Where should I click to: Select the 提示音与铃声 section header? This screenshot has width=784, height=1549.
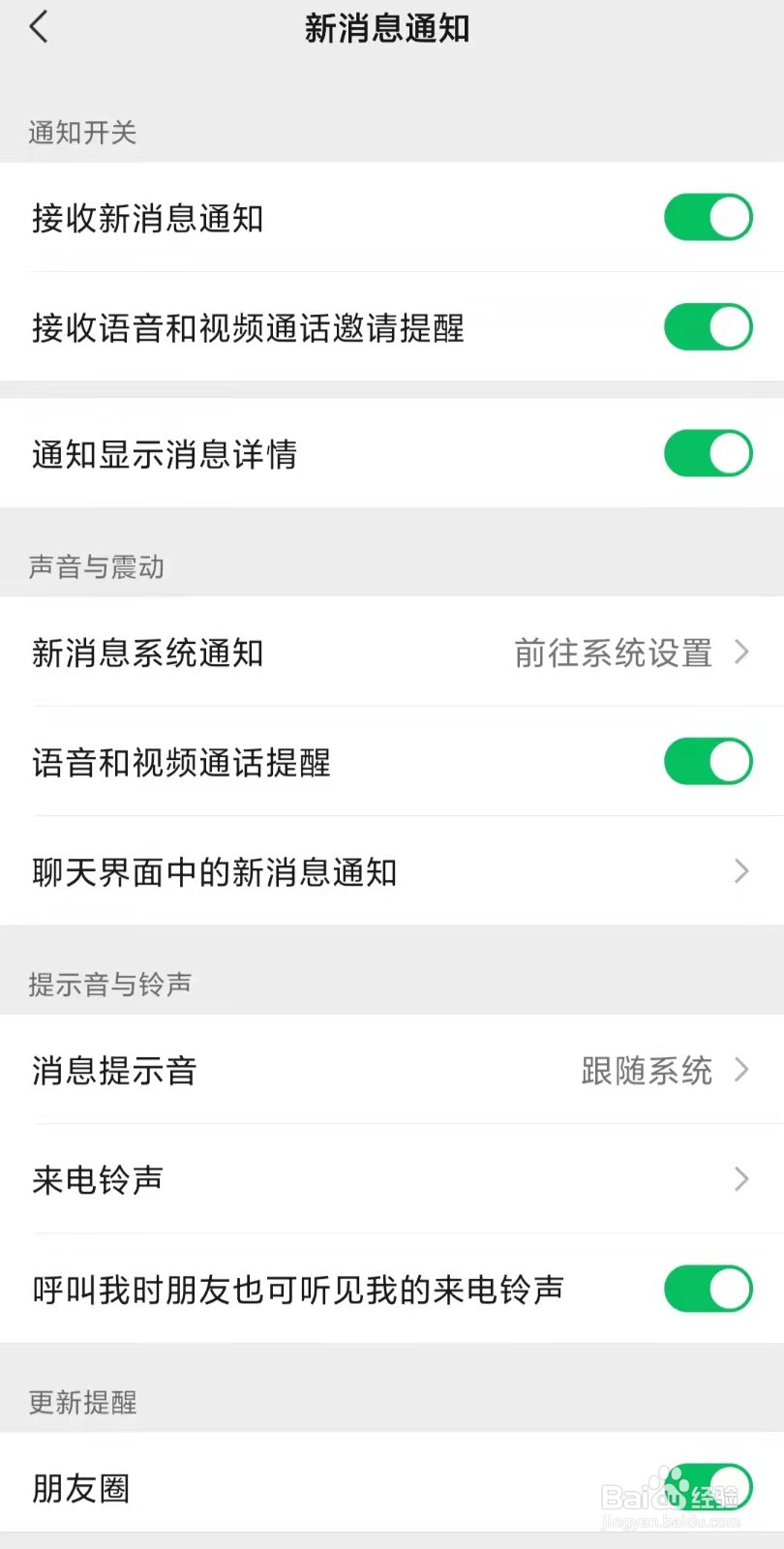coord(110,985)
